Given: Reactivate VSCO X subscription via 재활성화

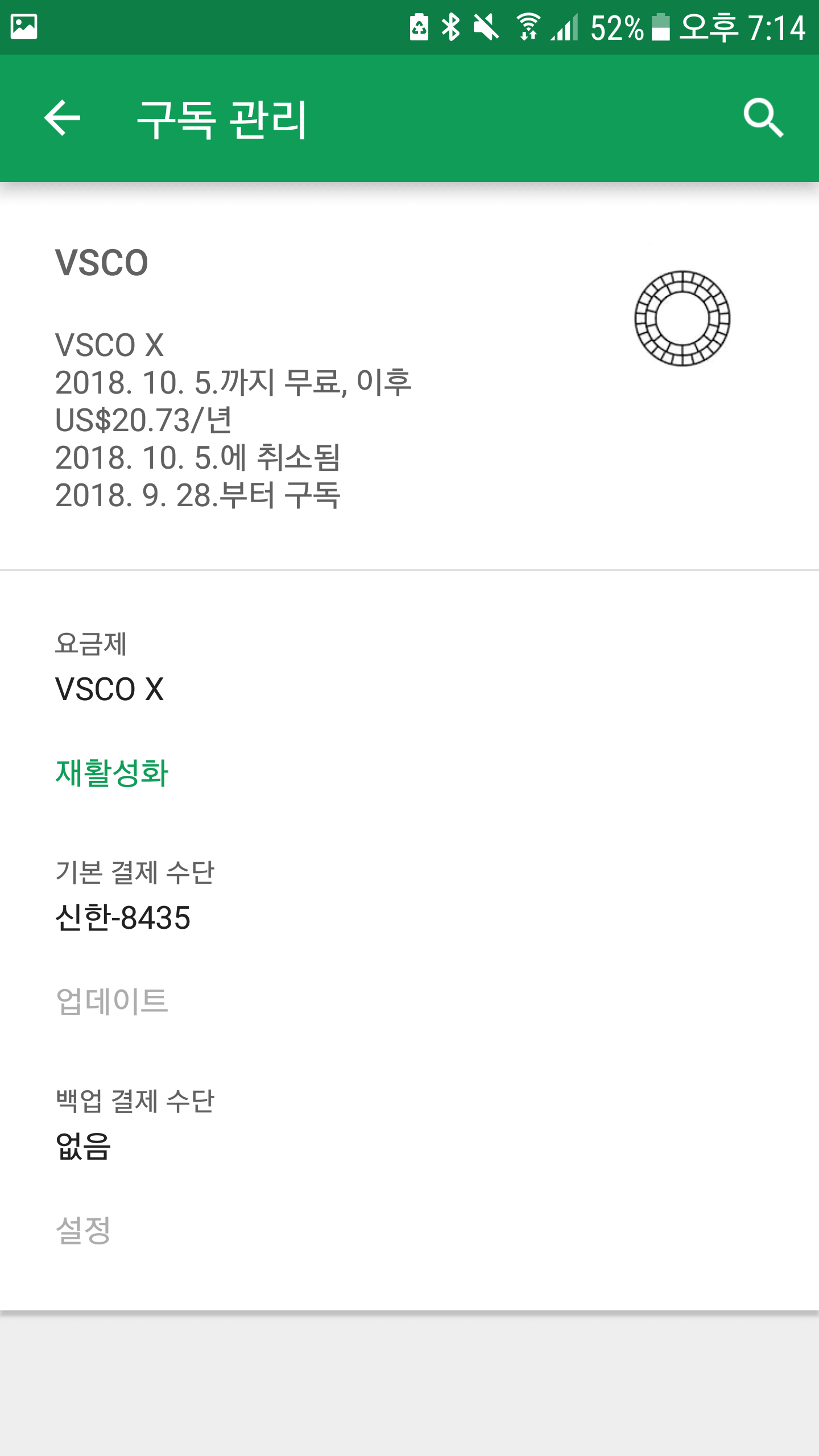Looking at the screenshot, I should (x=112, y=773).
